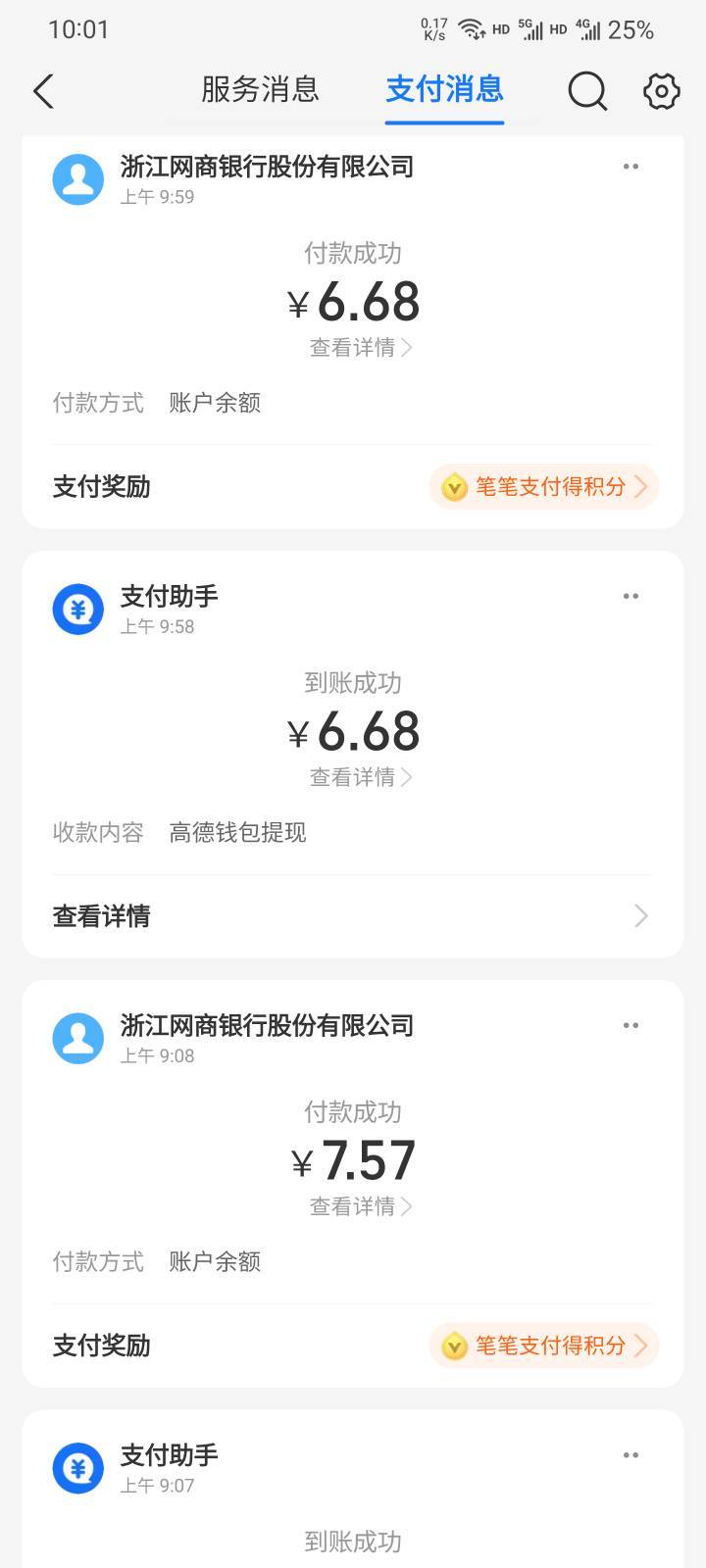
Task: Open more options for the 9:08 payment
Action: [x=630, y=1025]
